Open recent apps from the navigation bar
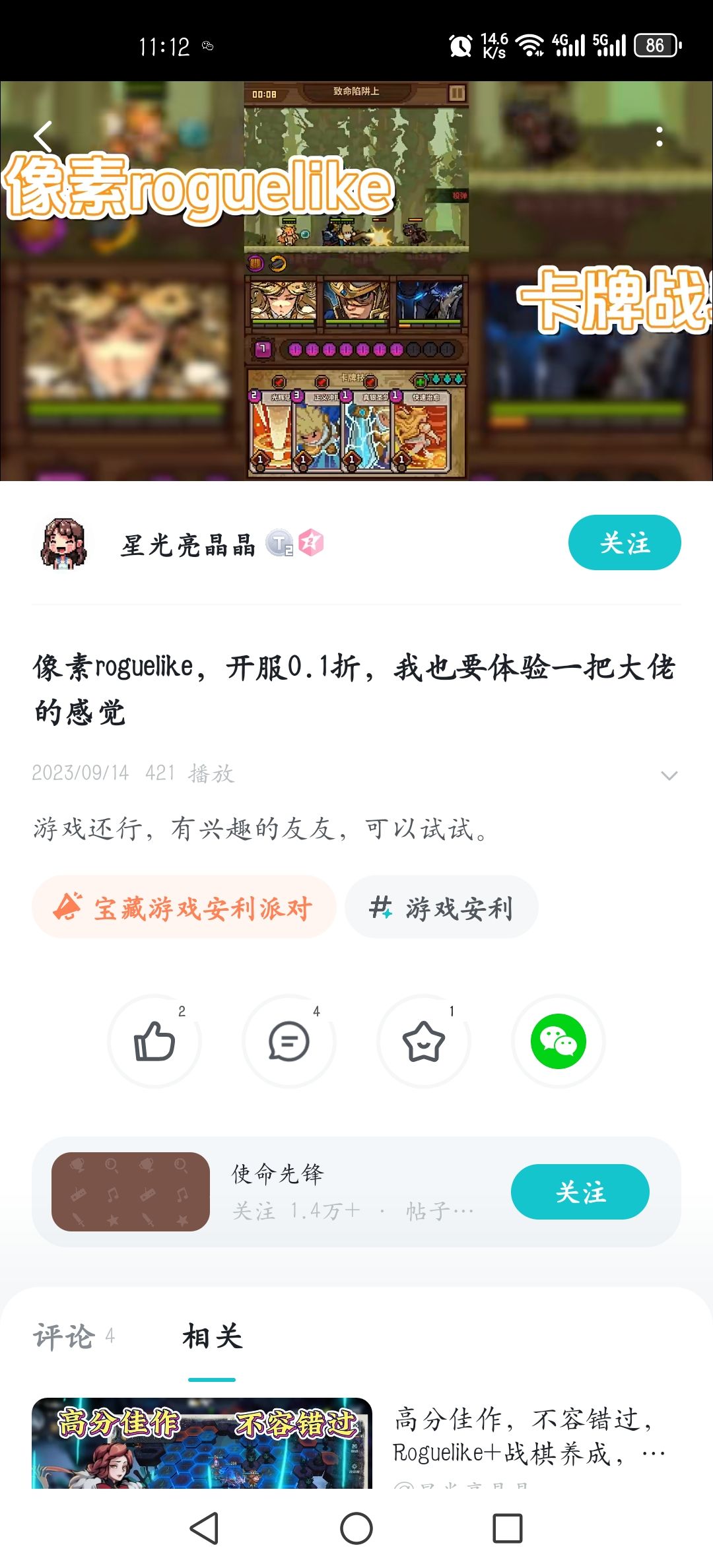The image size is (713, 1568). coord(508,1528)
